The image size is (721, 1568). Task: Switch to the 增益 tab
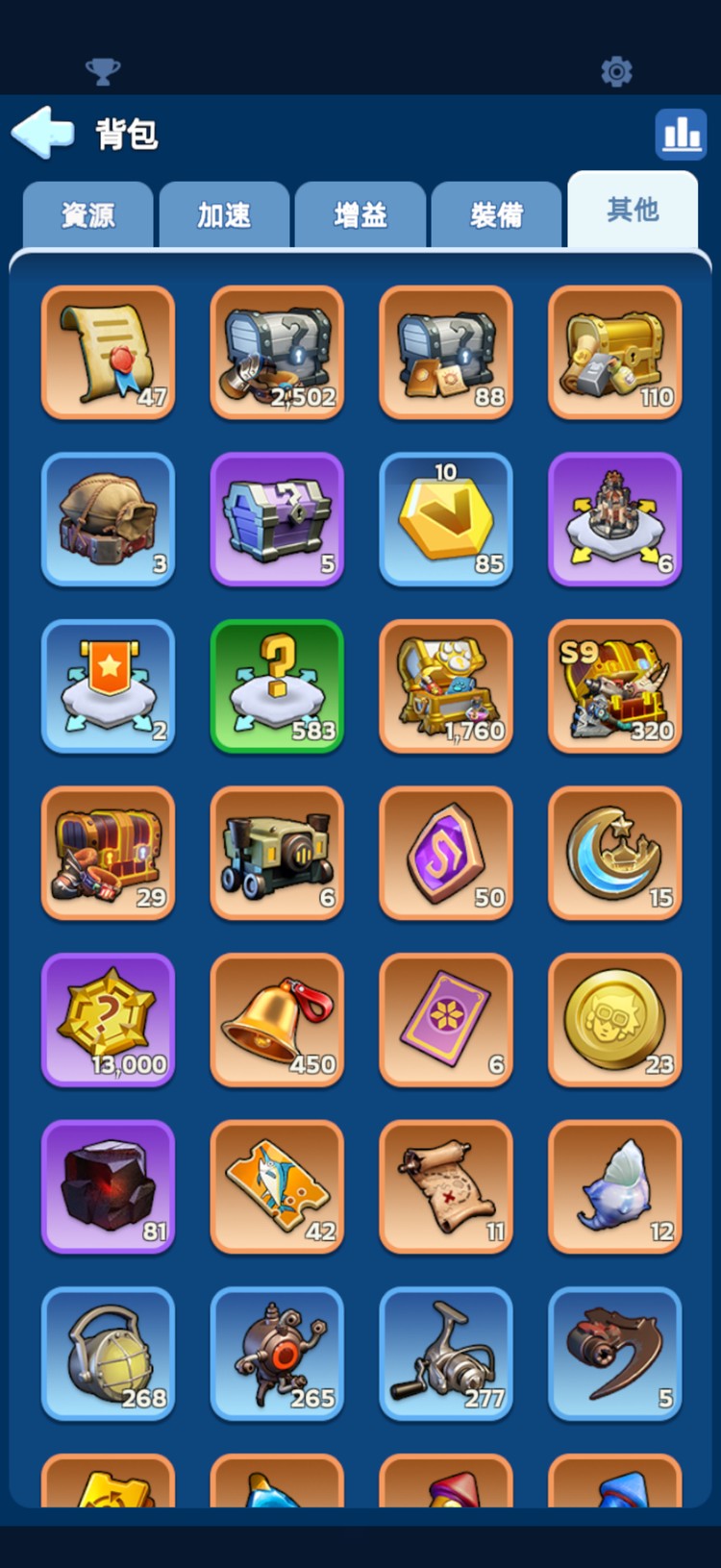point(360,215)
